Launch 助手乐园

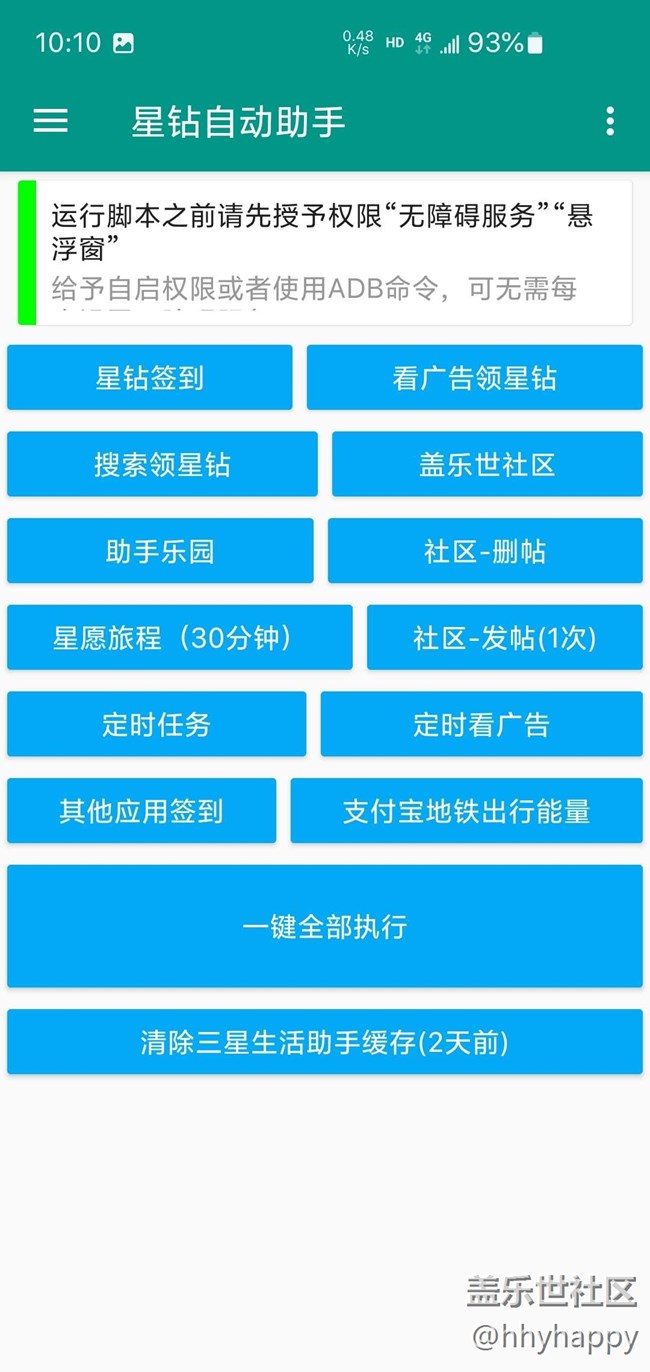click(160, 551)
